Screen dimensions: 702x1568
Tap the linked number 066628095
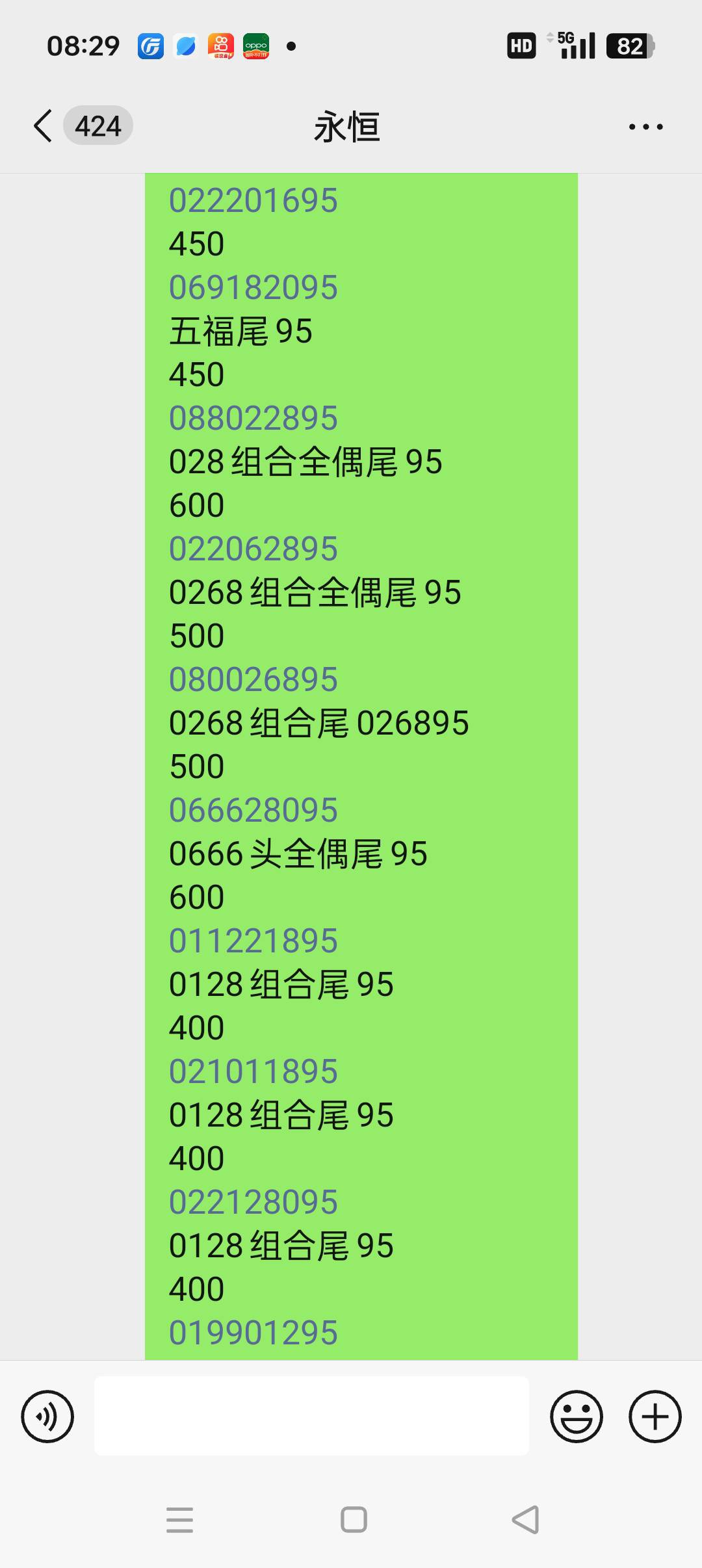click(253, 810)
